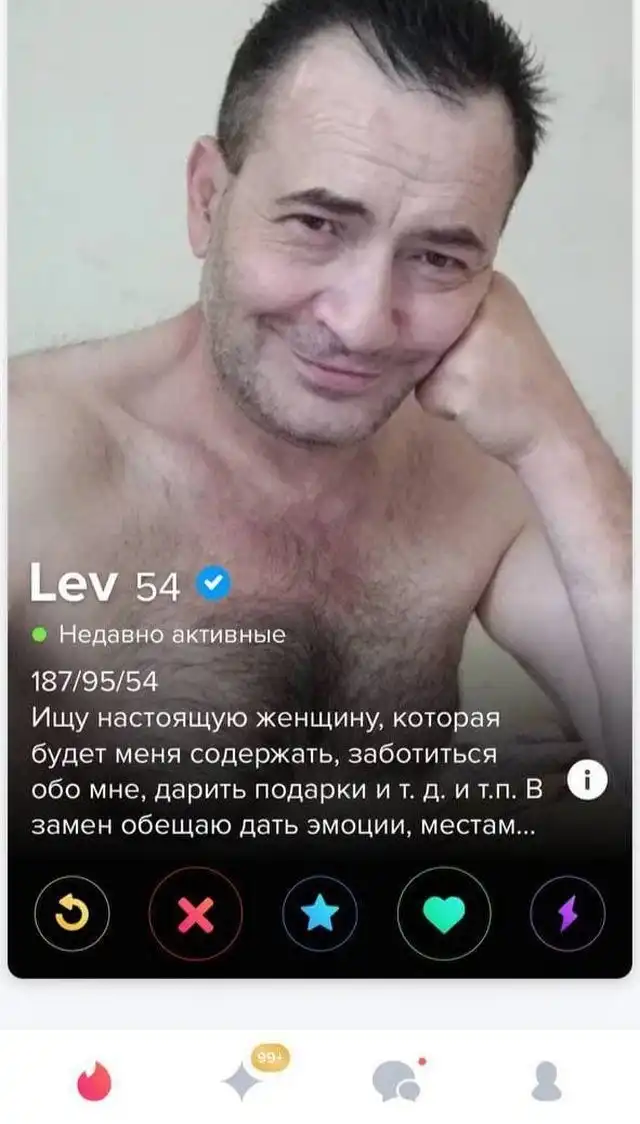Activate the purple lightning Boost
The width and height of the screenshot is (640, 1124).
click(x=567, y=913)
